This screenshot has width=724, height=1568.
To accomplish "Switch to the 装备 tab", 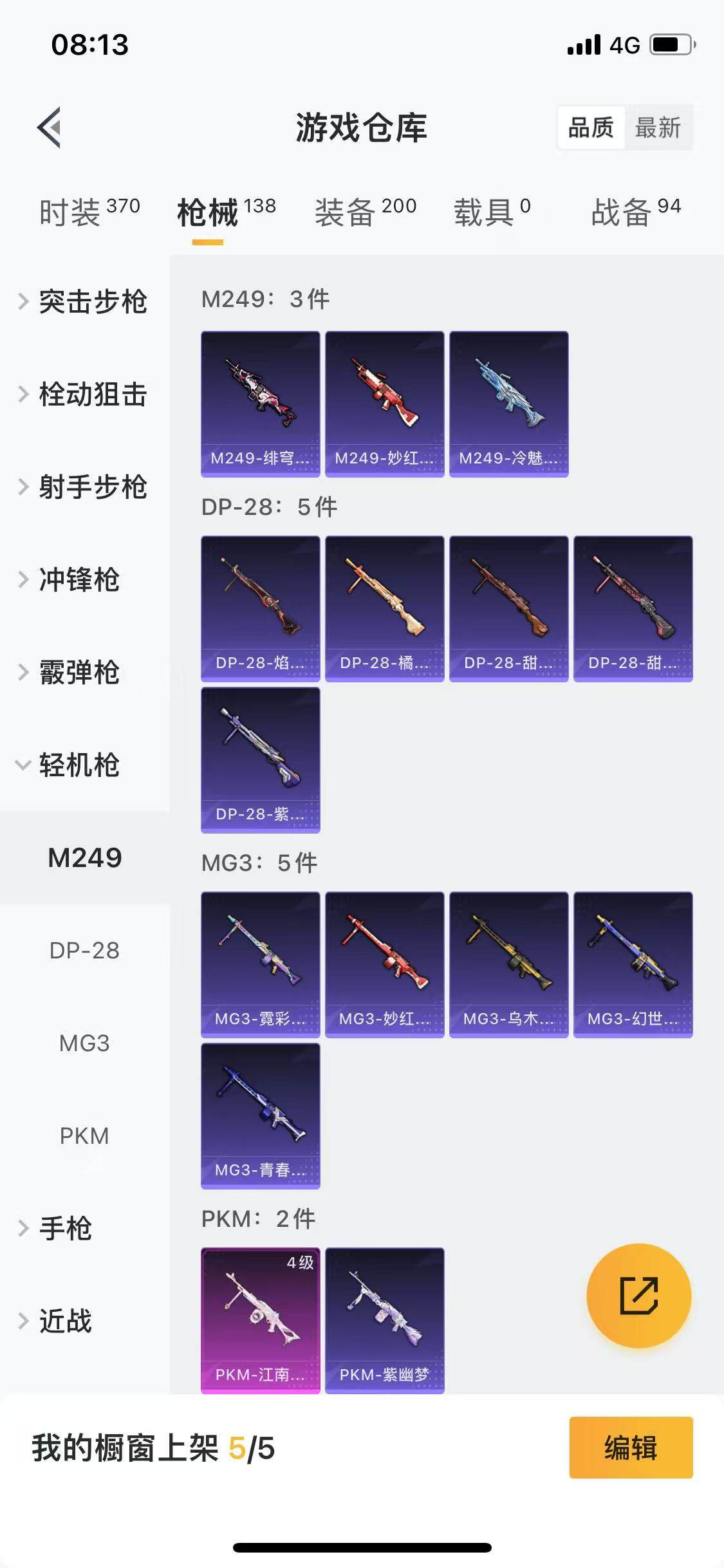I will pos(365,212).
